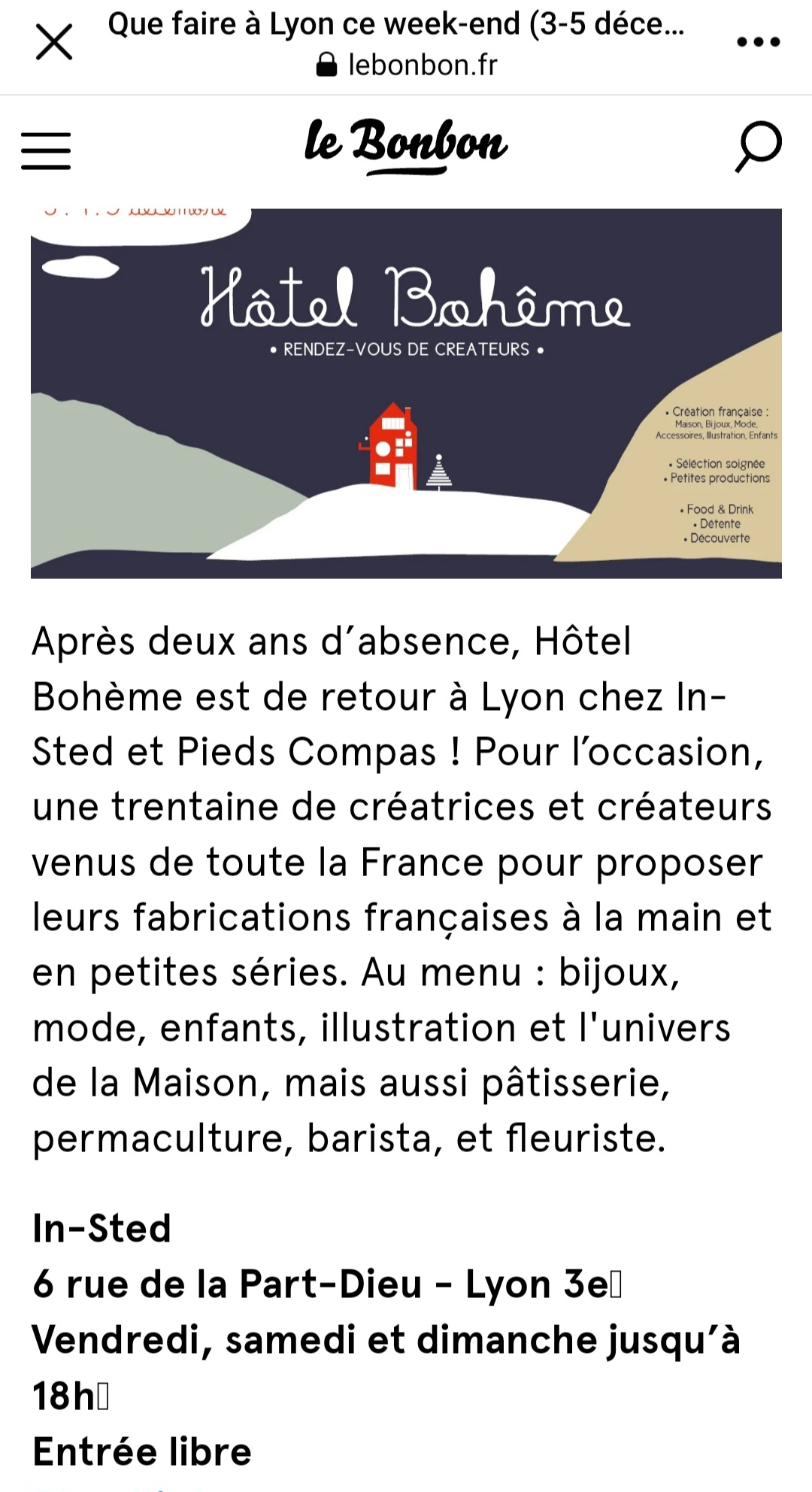Open the hamburger navigation menu
Viewport: 812px width, 1492px height.
click(x=46, y=150)
